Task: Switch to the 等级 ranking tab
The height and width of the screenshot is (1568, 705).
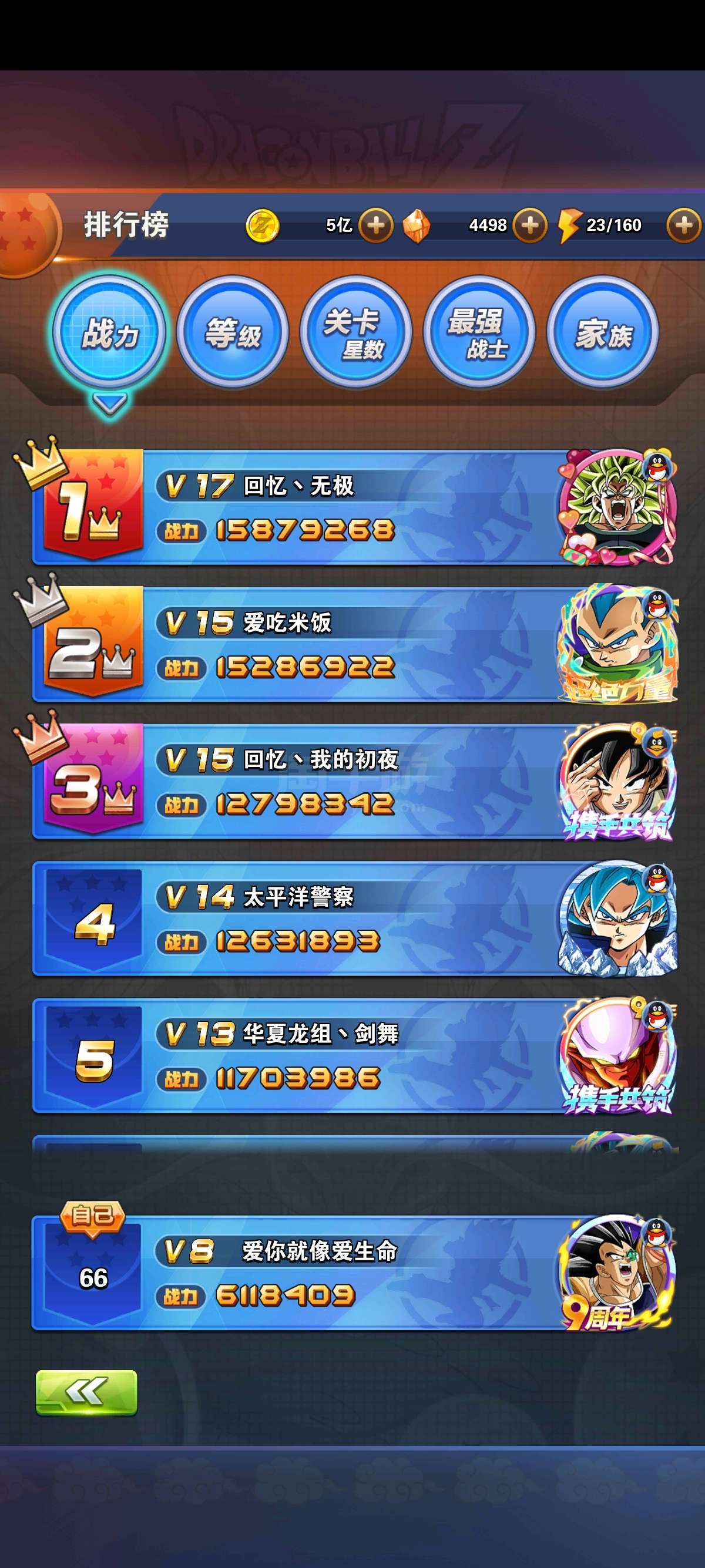Action: pos(232,334)
